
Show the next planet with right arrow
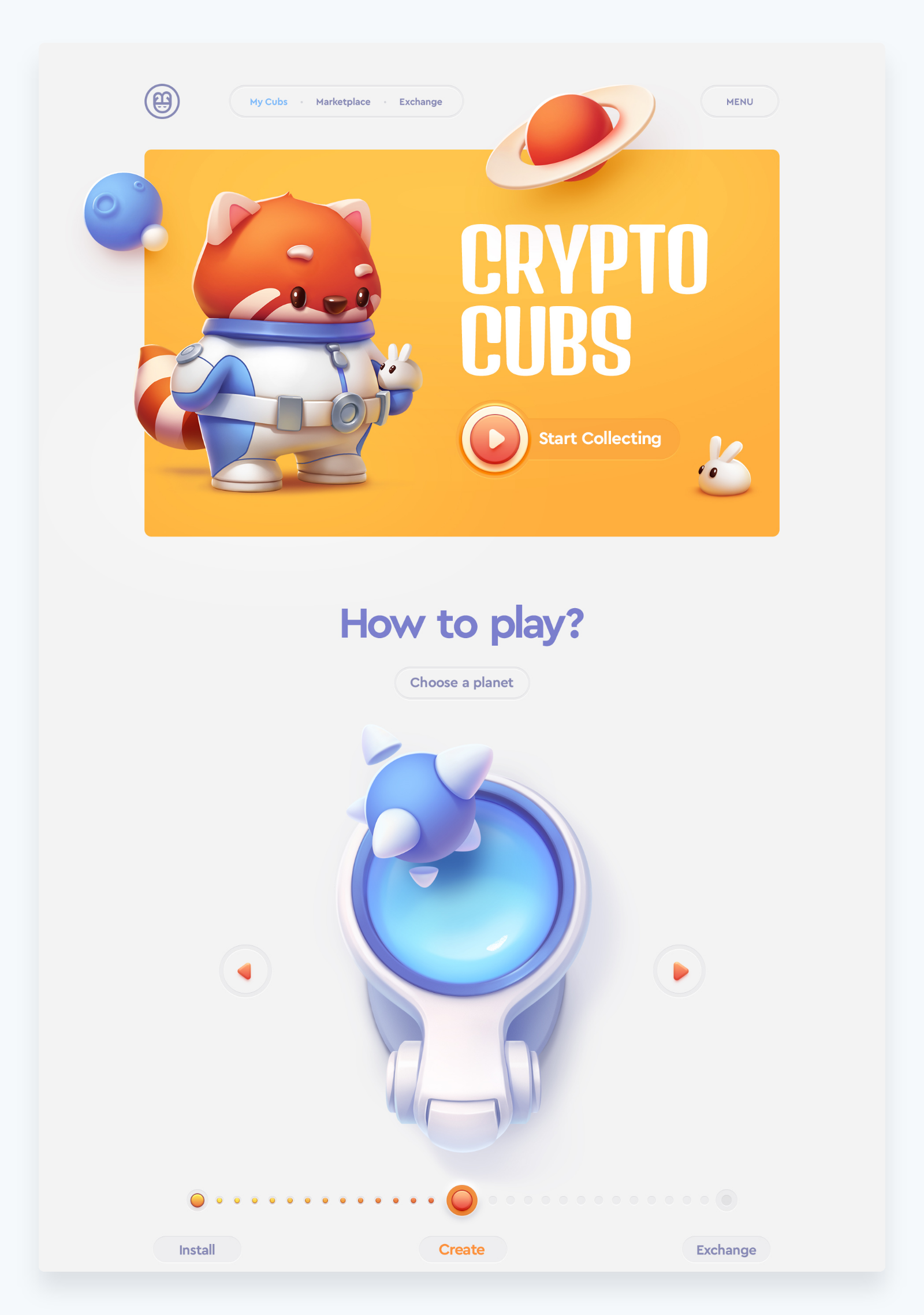tap(680, 971)
